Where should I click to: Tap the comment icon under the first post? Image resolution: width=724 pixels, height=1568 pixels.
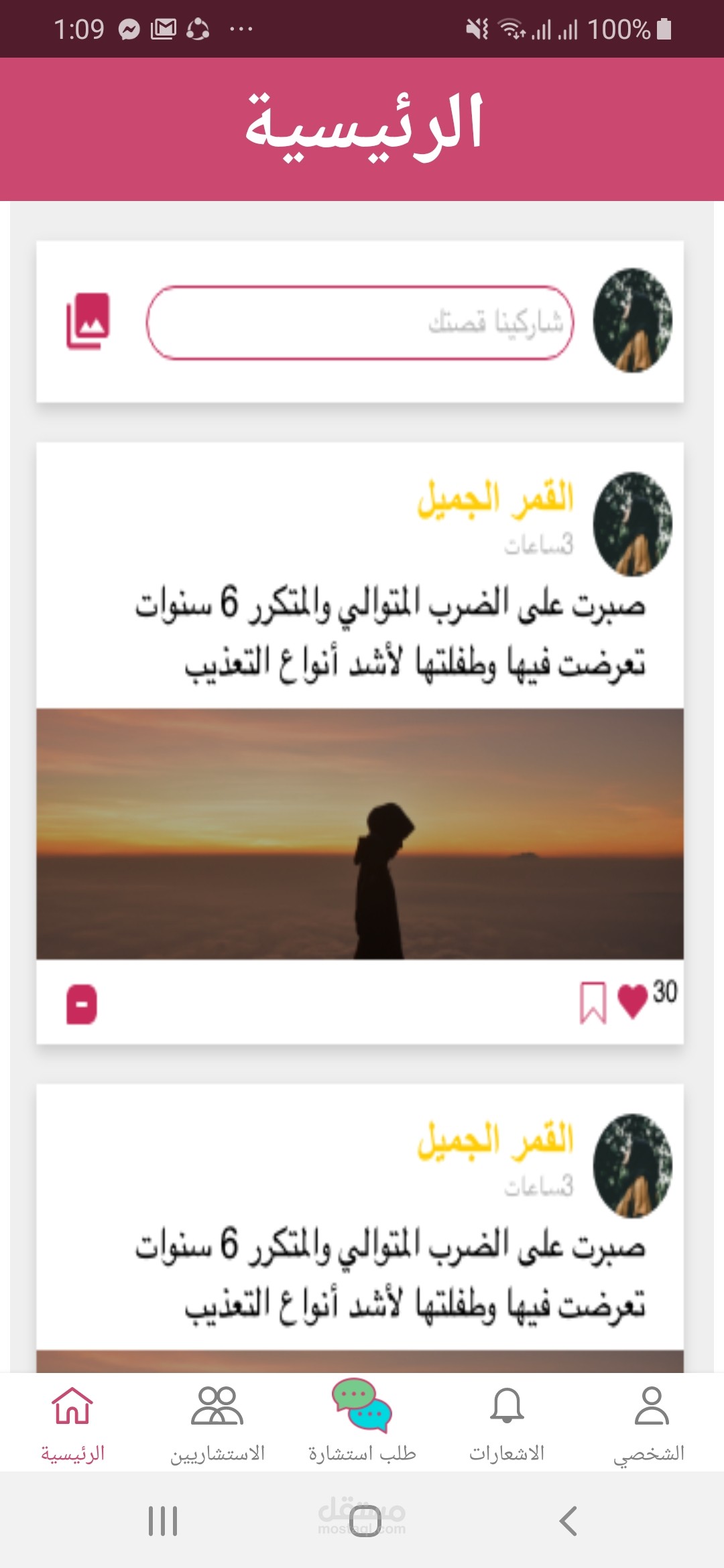point(82,1004)
